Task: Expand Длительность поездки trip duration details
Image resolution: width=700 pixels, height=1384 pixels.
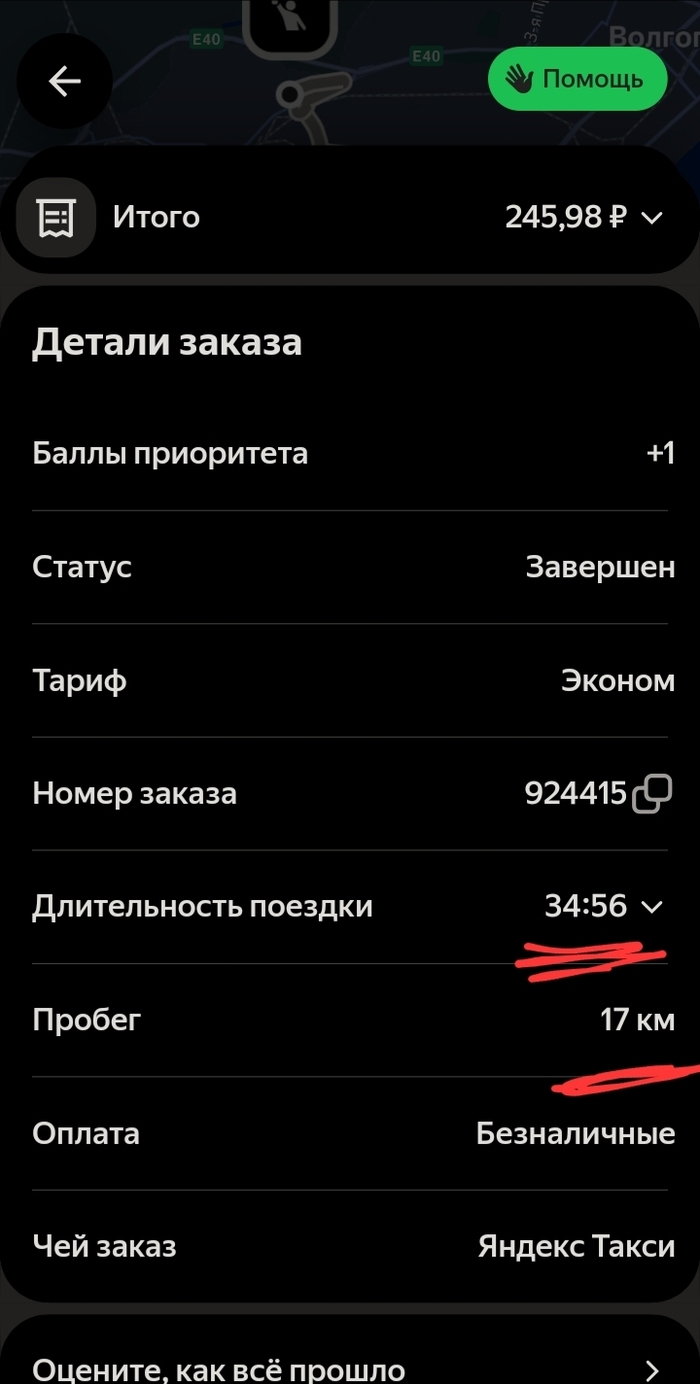Action: (651, 907)
